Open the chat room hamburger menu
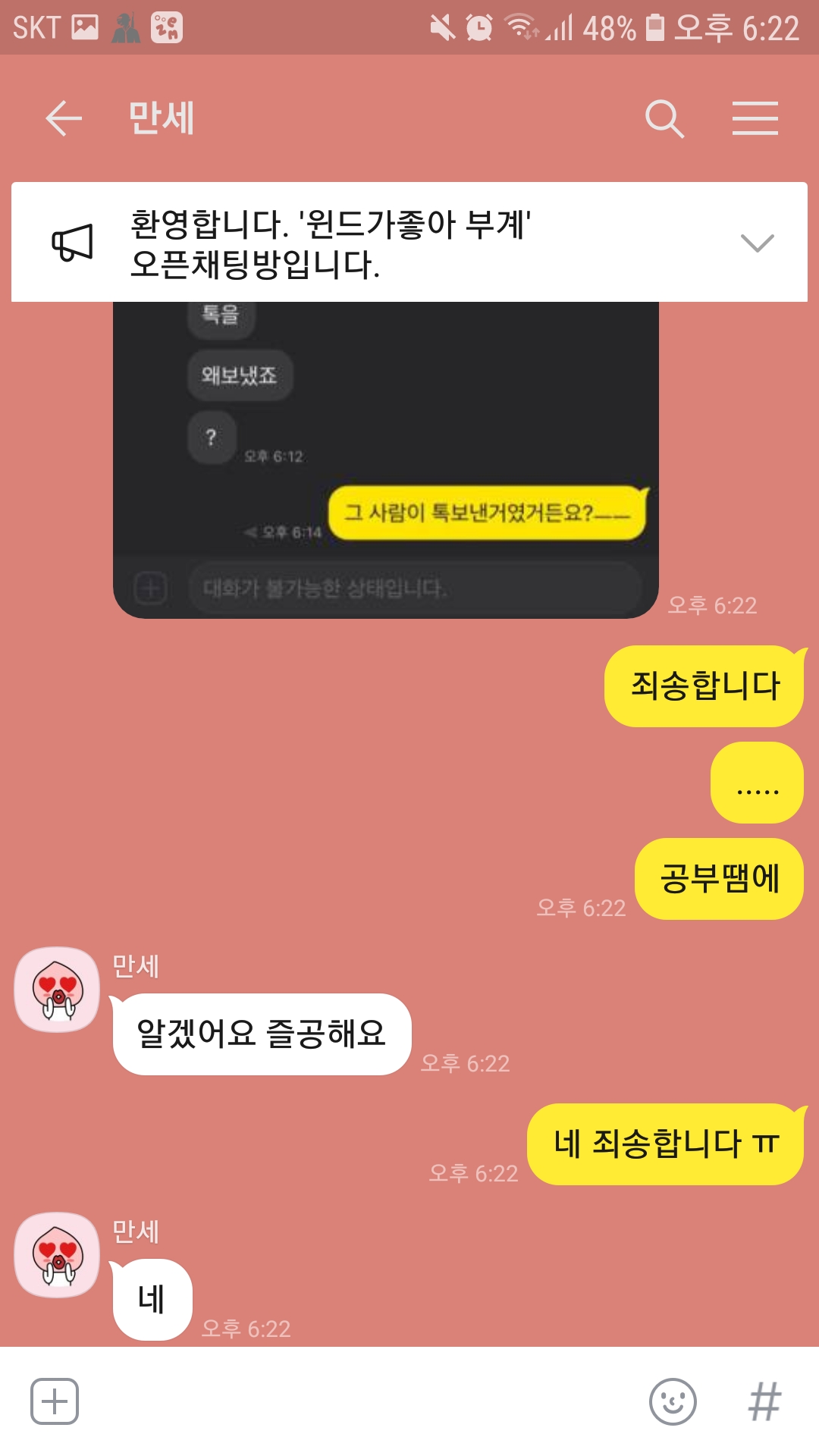819x1456 pixels. click(755, 119)
